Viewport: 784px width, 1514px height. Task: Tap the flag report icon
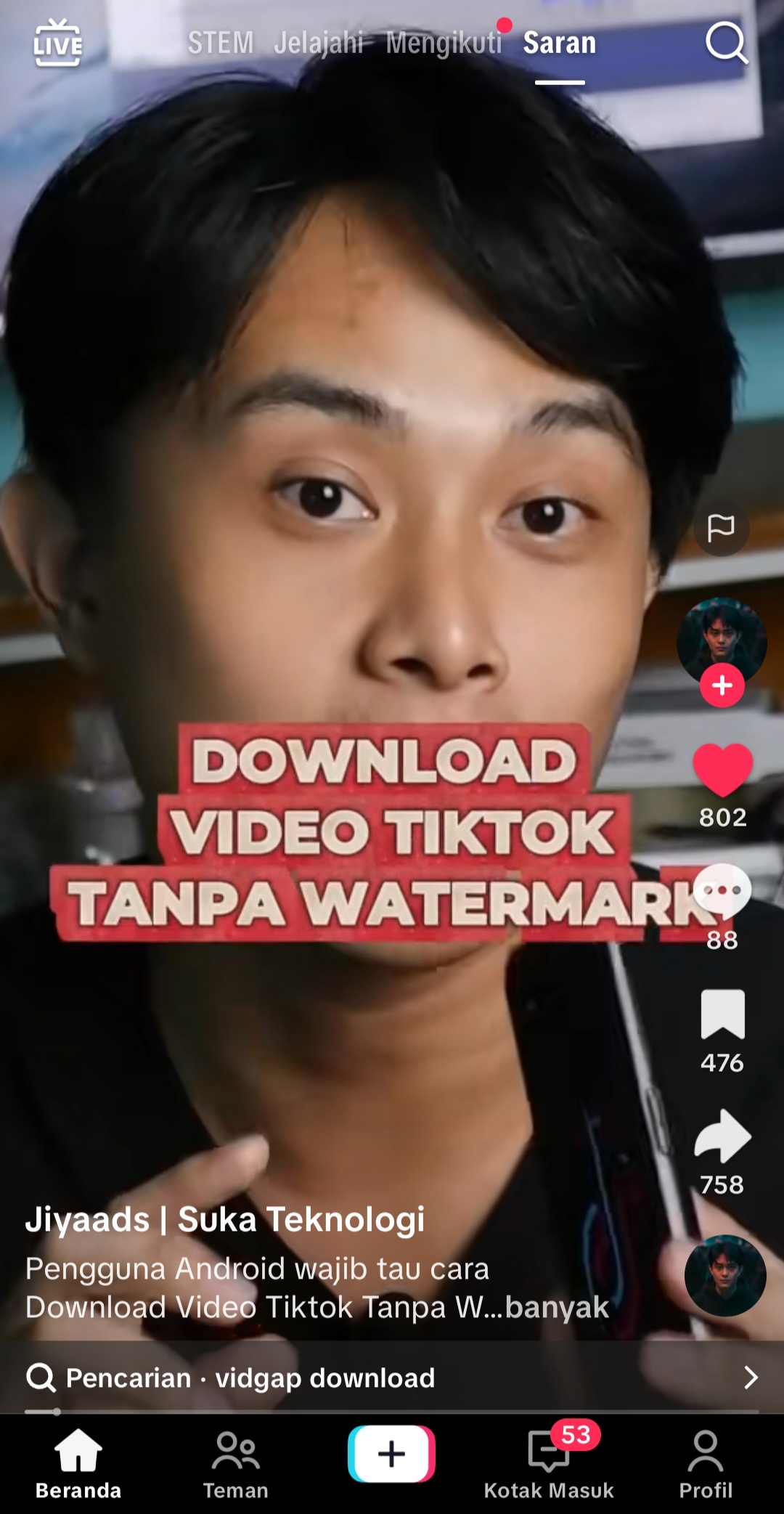[721, 528]
